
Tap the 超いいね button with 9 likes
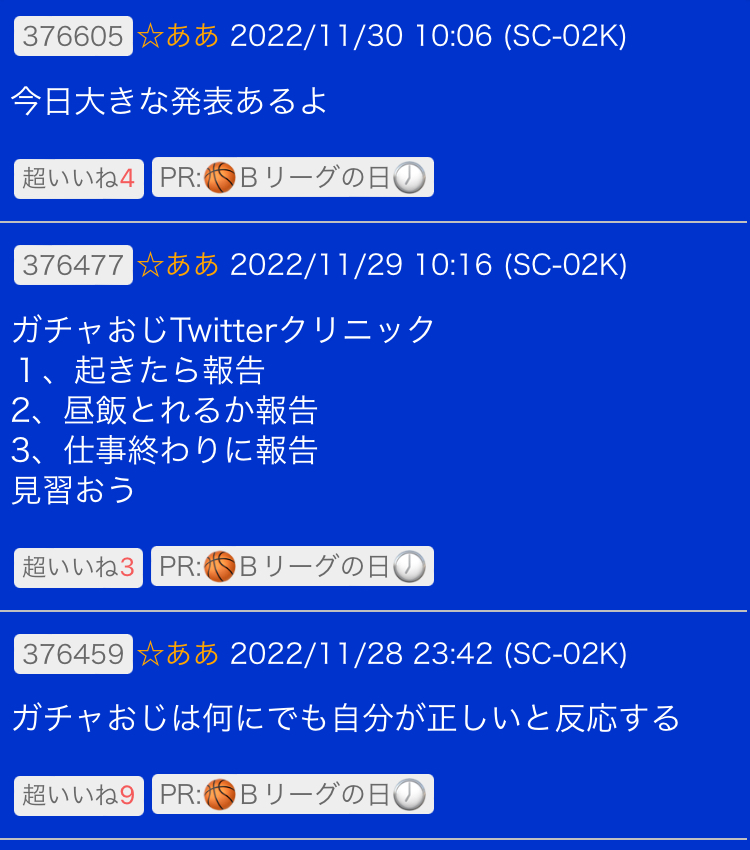(x=78, y=795)
